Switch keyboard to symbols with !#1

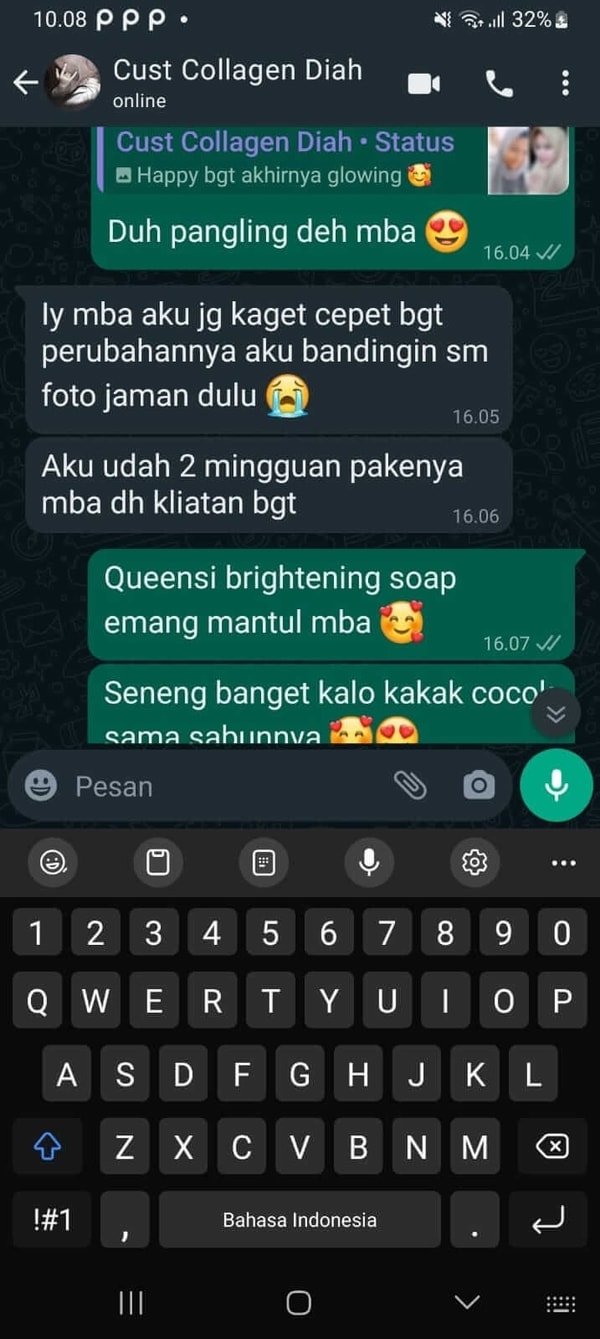53,1219
